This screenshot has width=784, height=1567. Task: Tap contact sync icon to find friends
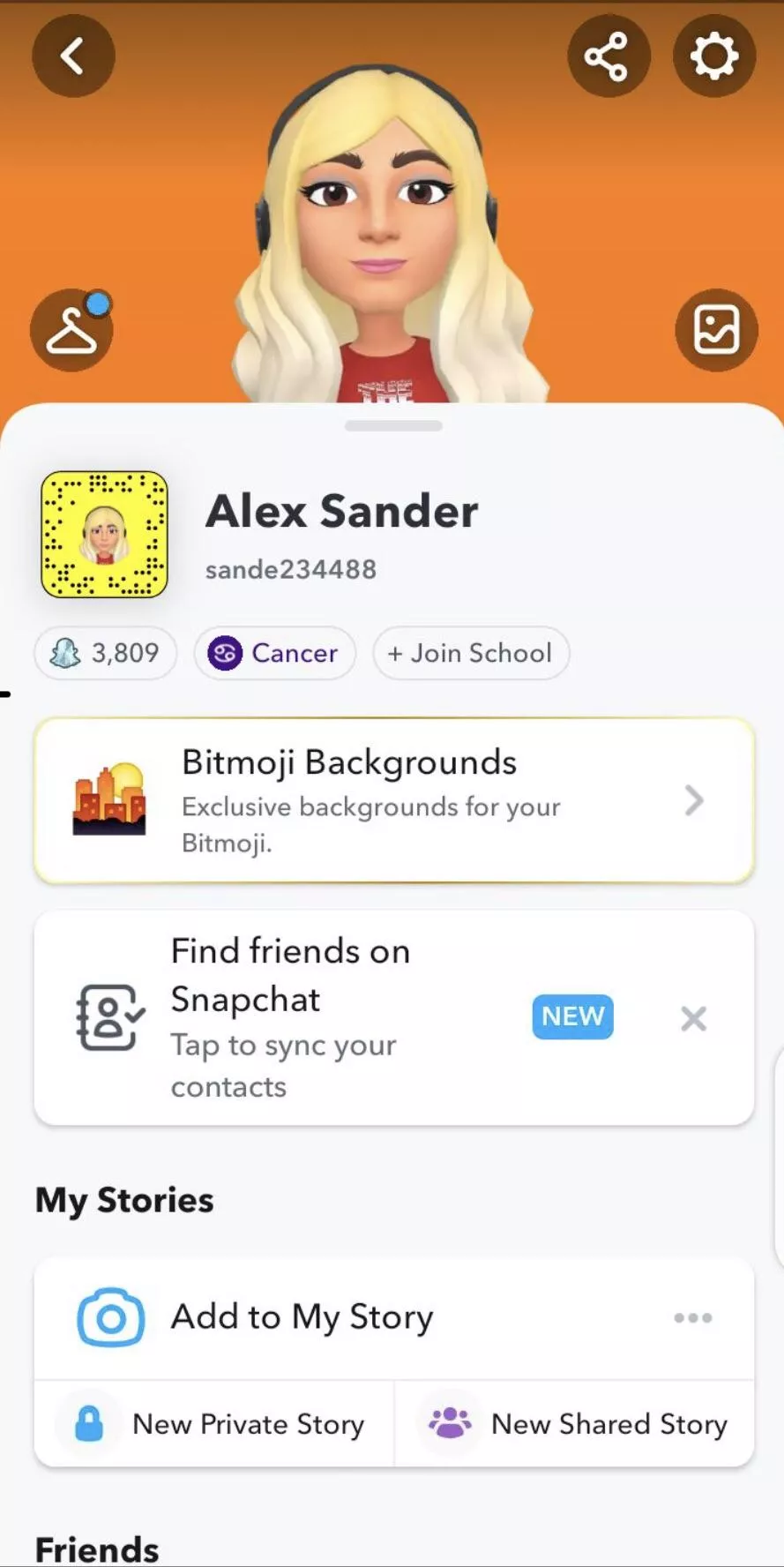(108, 1018)
